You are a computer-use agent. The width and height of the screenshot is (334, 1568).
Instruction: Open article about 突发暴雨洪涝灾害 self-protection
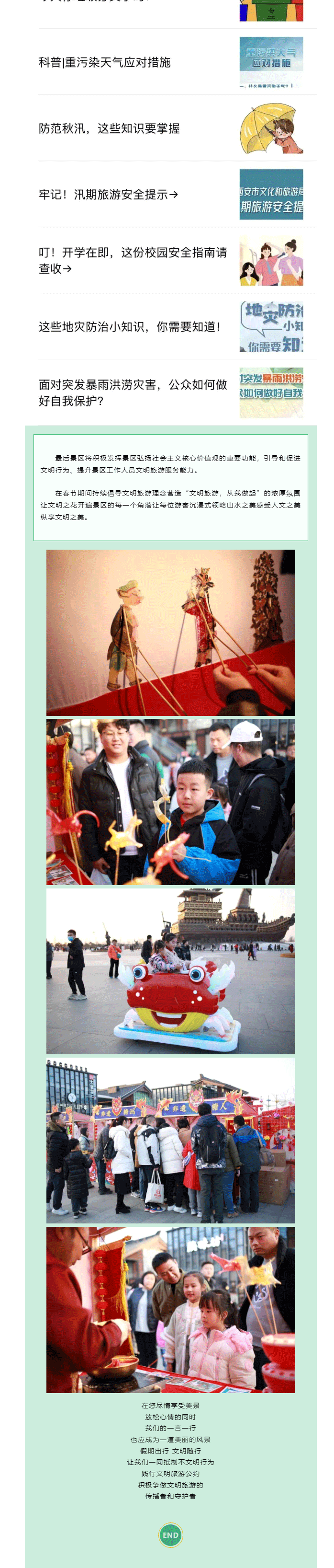(133, 392)
